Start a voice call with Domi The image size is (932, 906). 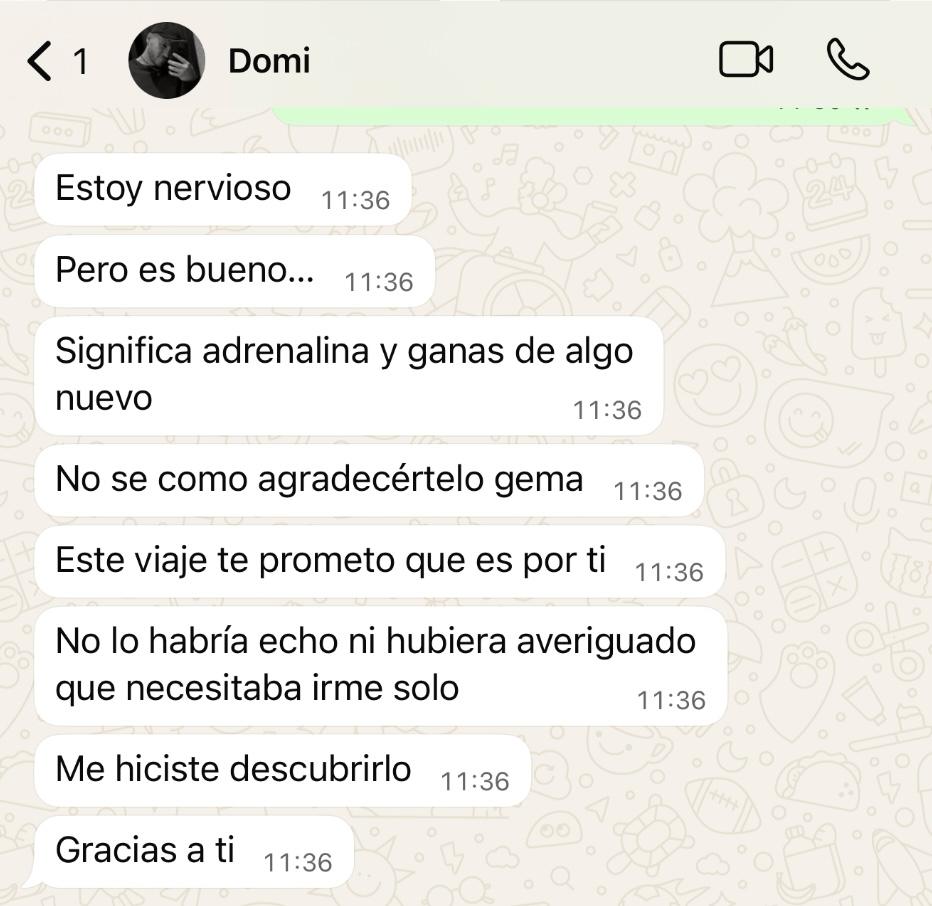(x=848, y=60)
